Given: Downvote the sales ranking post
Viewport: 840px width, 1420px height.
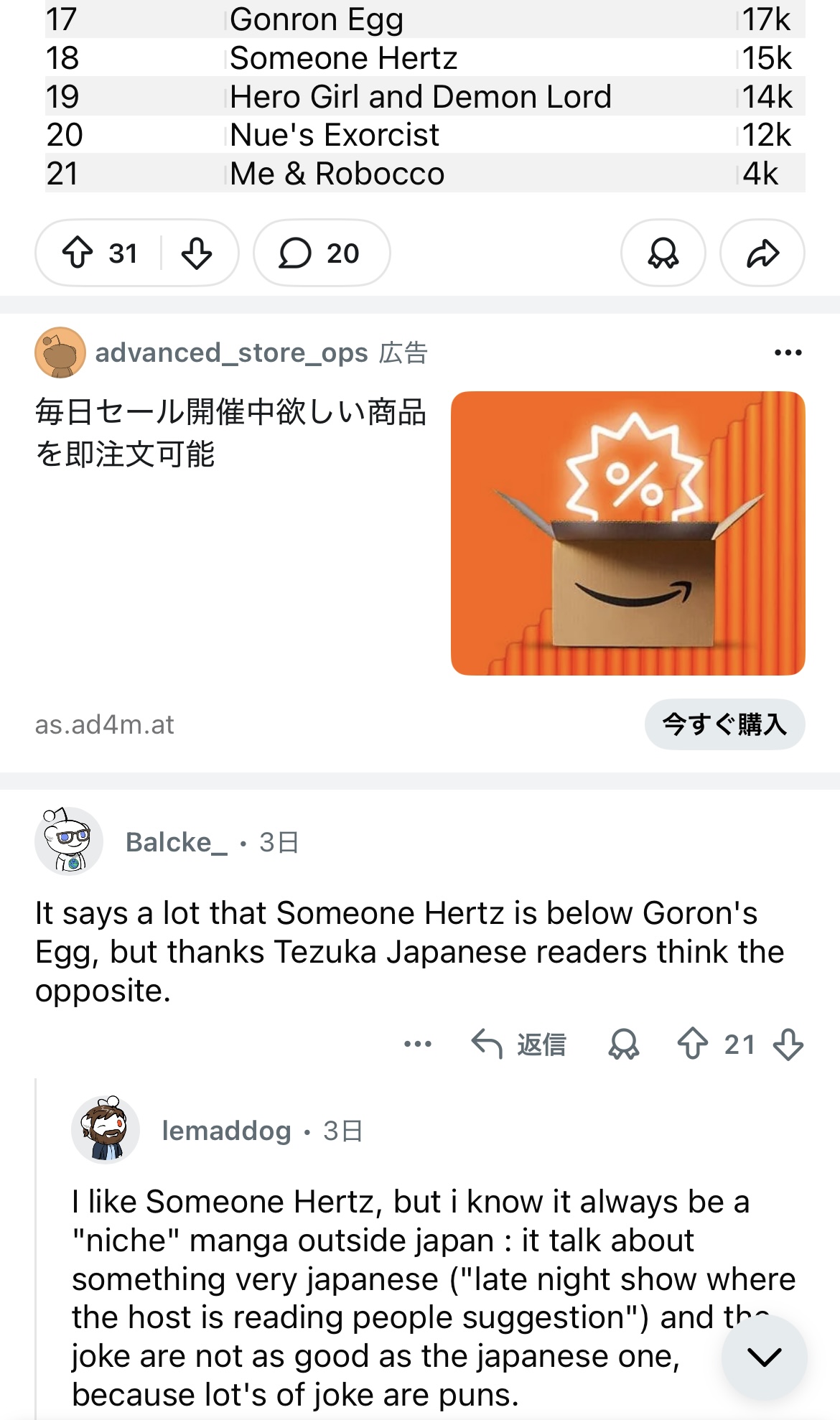Looking at the screenshot, I should [196, 253].
